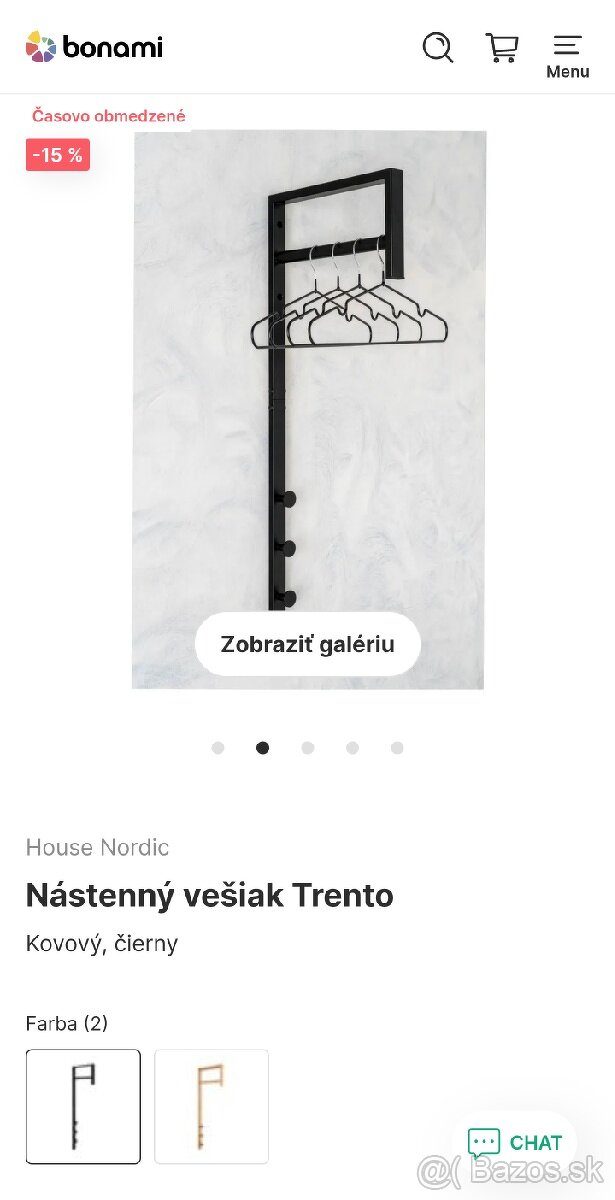The height and width of the screenshot is (1200, 615).
Task: Jump to the third gallery dot
Action: coord(307,748)
